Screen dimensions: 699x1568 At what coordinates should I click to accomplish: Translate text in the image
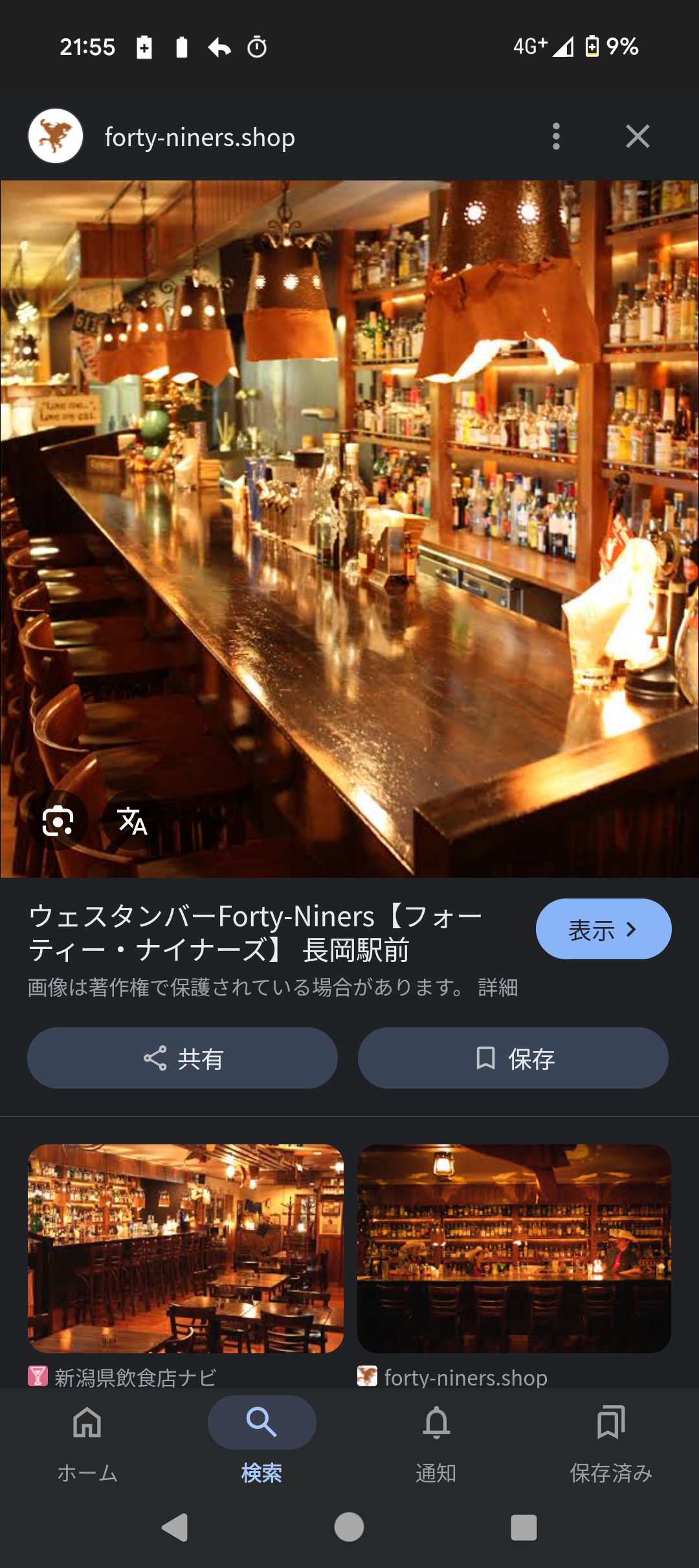click(133, 821)
